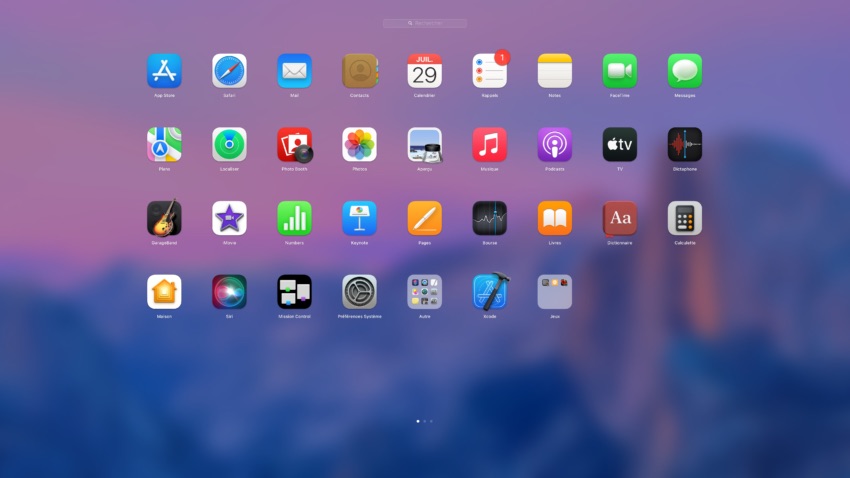Launch the App Store
The image size is (850, 478).
click(164, 71)
